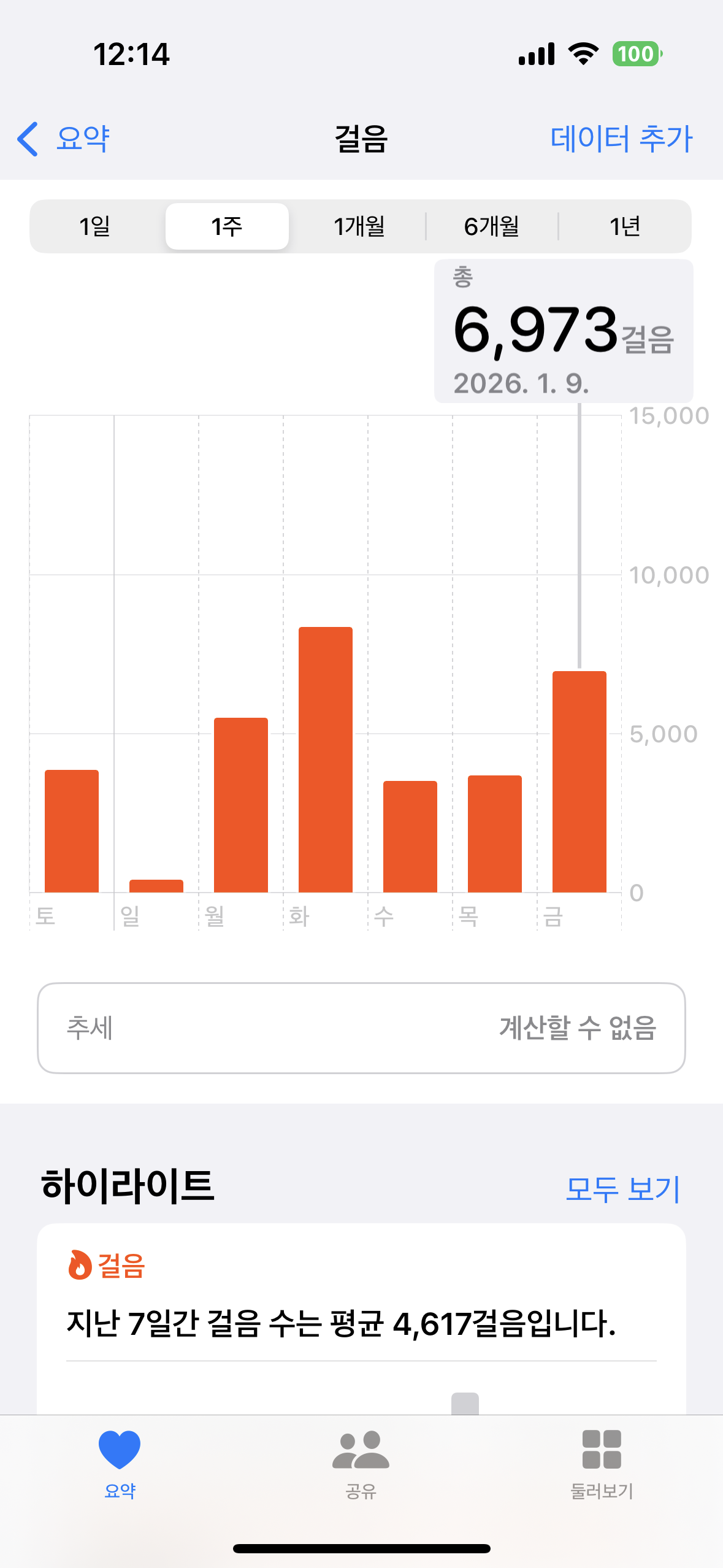Select the 화 bar in the chart
723x1568 pixels.
pos(326,759)
